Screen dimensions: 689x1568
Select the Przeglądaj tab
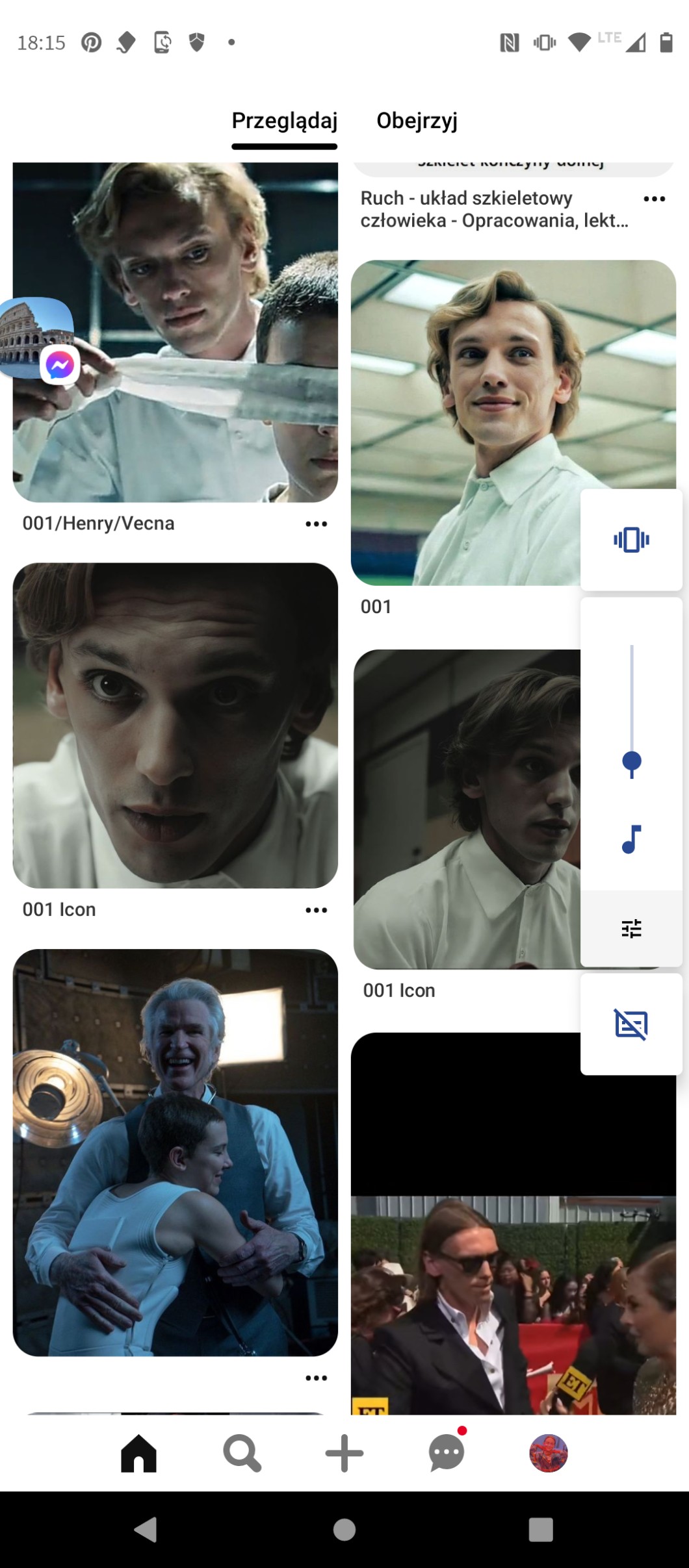point(284,121)
